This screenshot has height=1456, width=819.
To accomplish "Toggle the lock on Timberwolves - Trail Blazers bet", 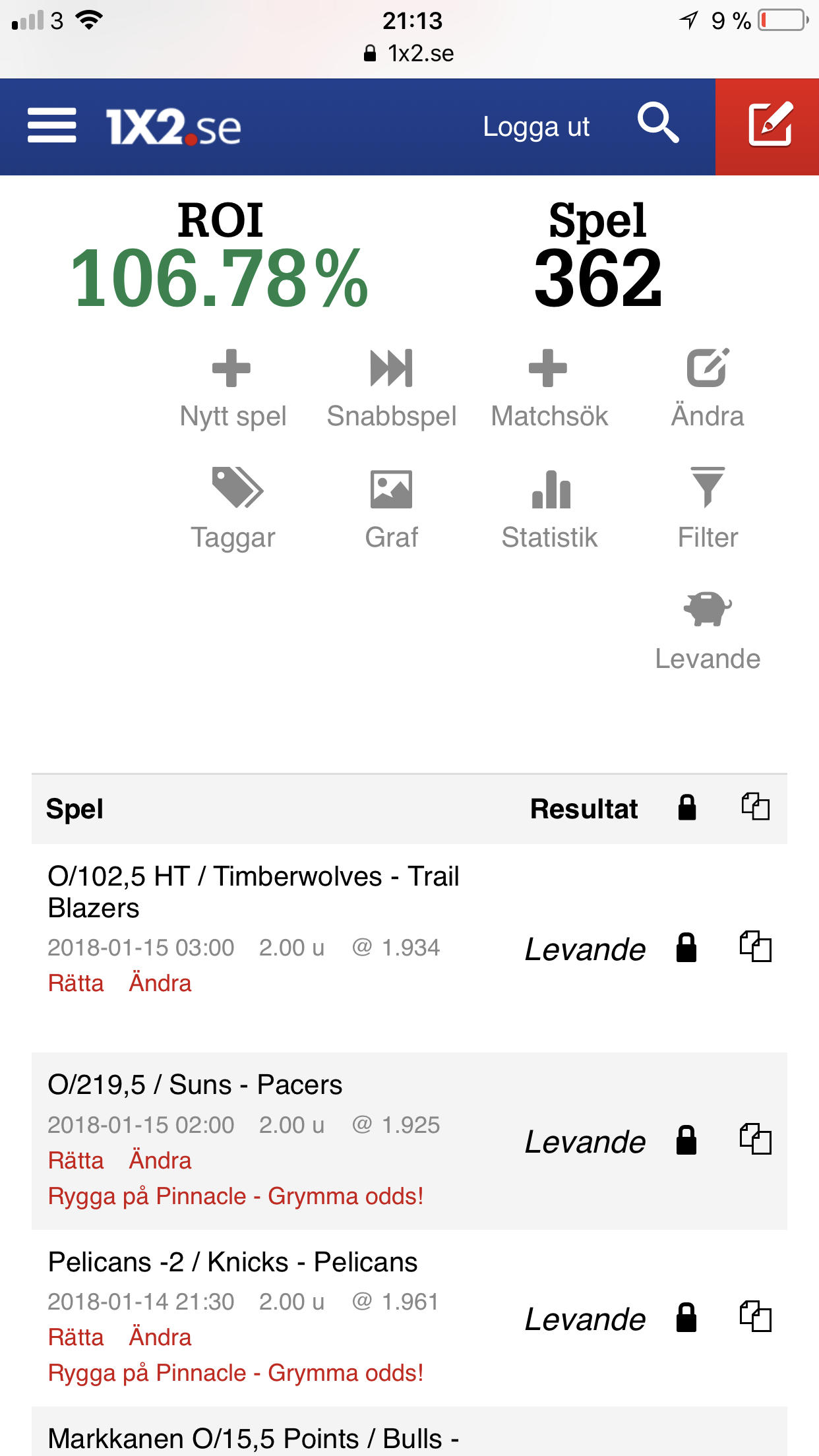I will 686,948.
